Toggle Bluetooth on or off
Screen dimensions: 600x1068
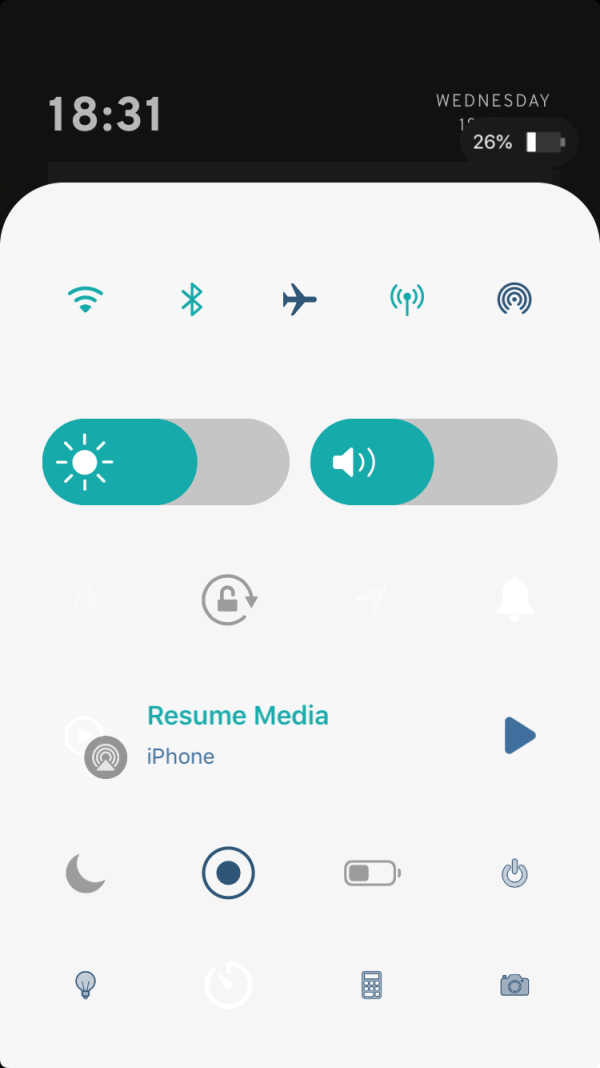(x=191, y=299)
